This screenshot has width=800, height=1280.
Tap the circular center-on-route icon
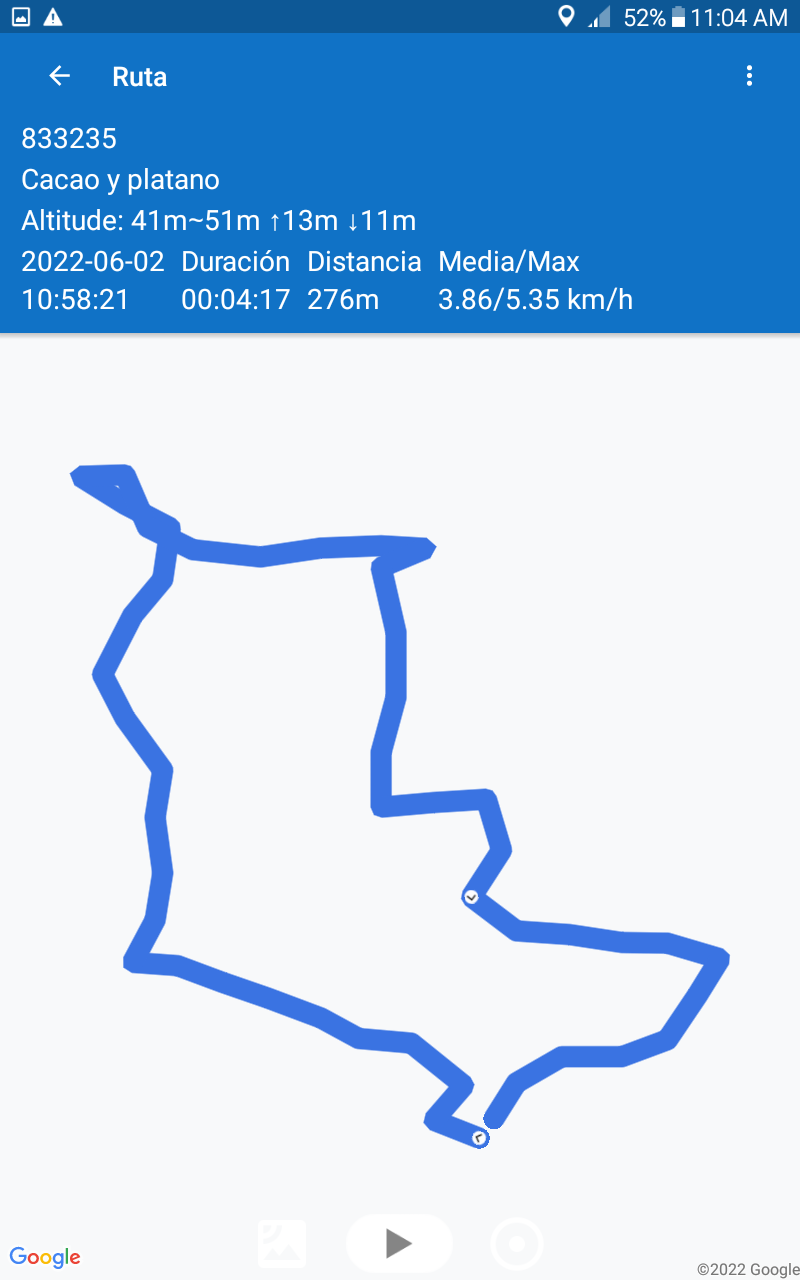(x=517, y=1244)
